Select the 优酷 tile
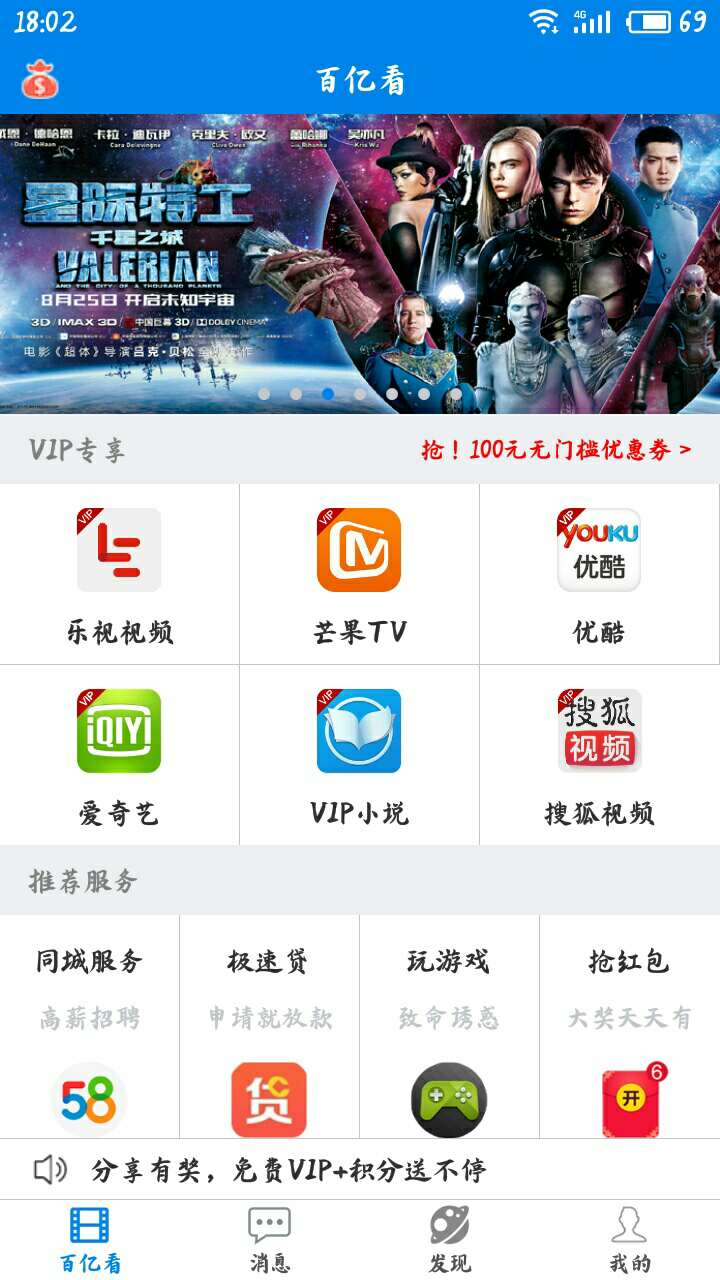 (x=599, y=574)
